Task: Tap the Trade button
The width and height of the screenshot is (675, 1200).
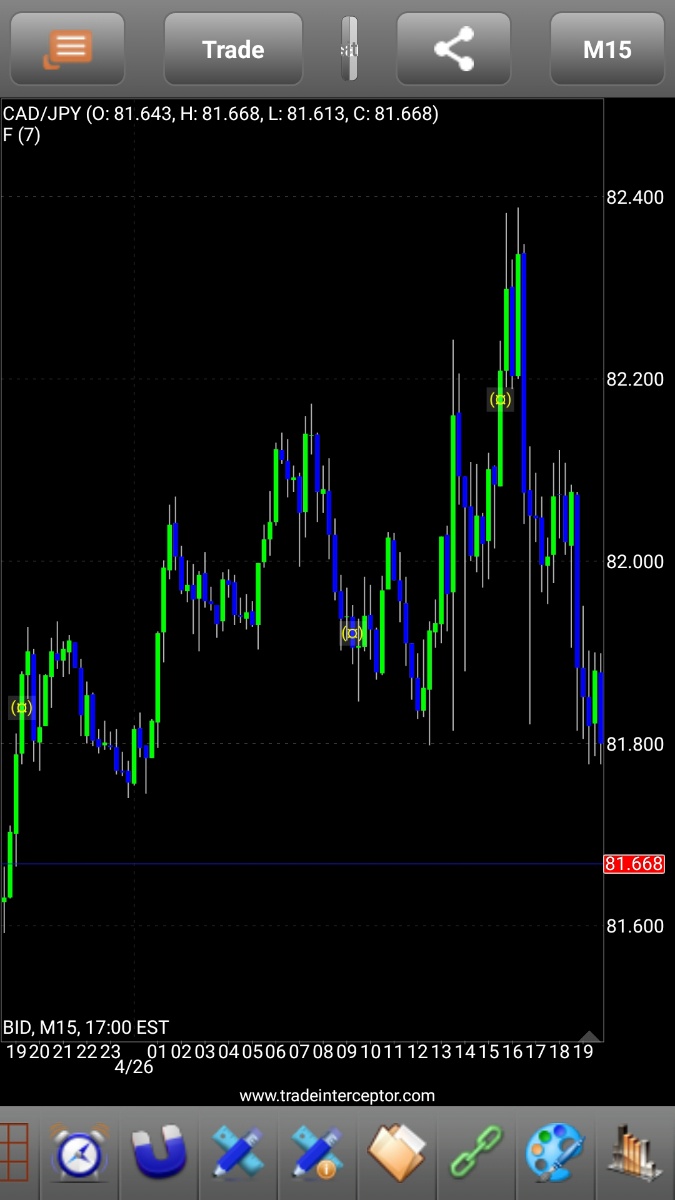Action: click(233, 49)
